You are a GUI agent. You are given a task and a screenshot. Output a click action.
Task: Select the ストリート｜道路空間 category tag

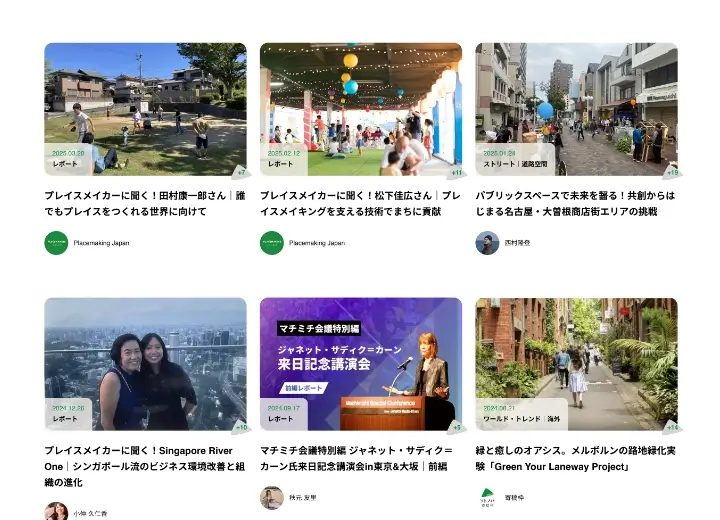coord(516,164)
